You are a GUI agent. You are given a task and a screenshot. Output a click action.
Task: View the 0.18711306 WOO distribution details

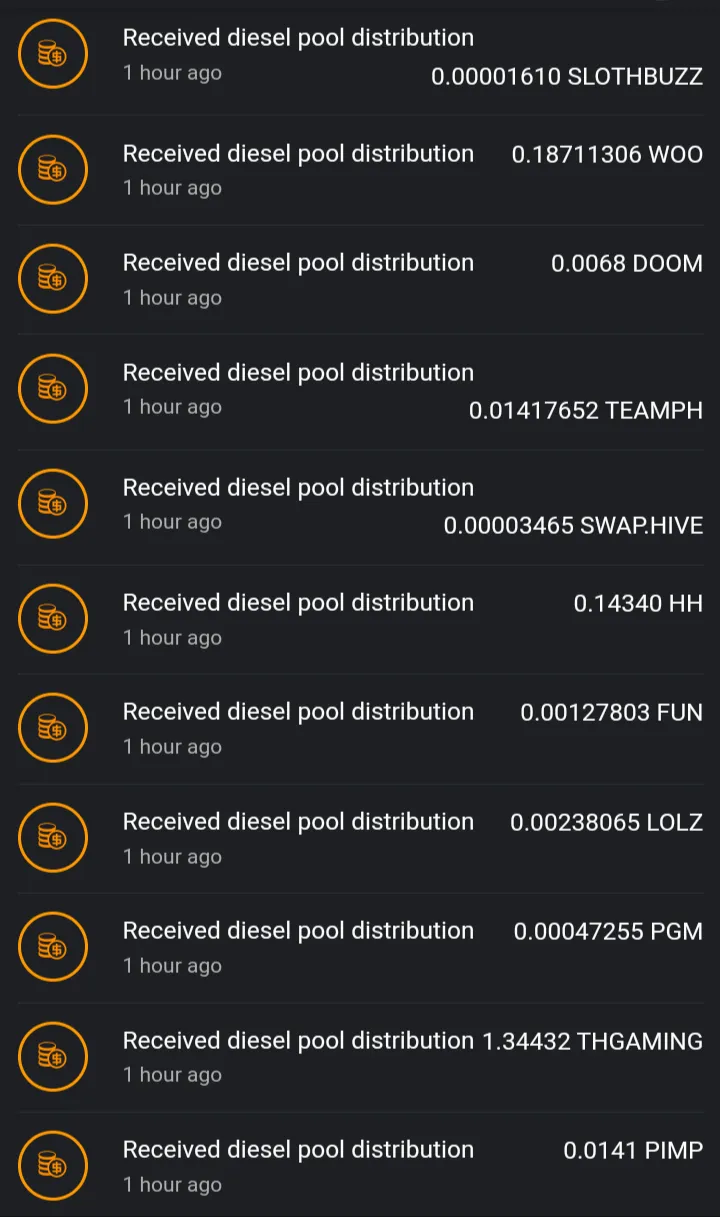360,170
